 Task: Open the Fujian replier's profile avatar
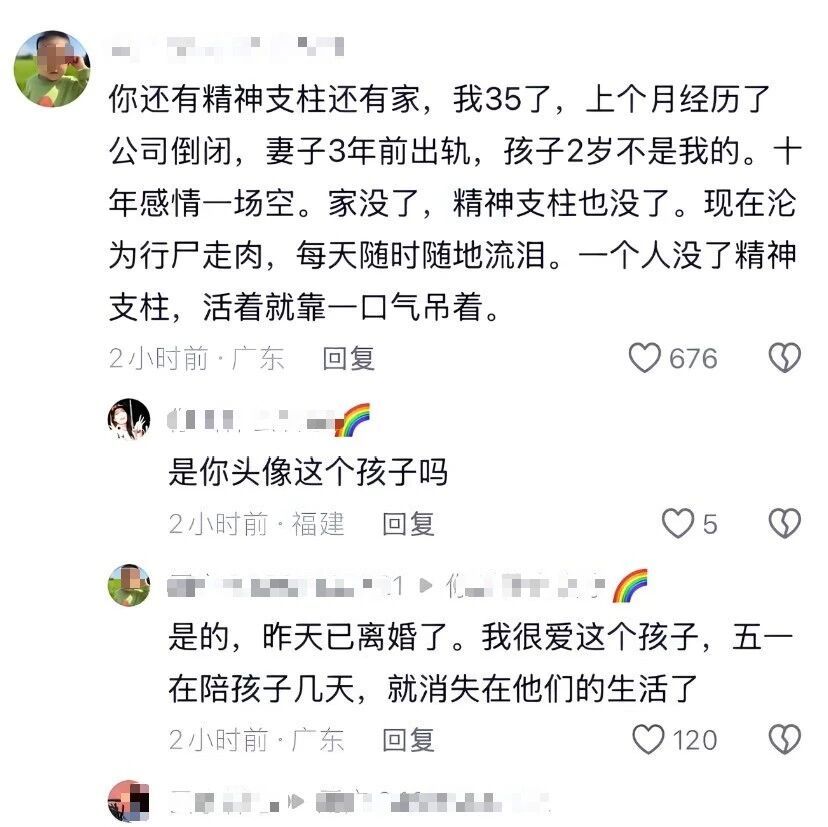pyautogui.click(x=129, y=419)
